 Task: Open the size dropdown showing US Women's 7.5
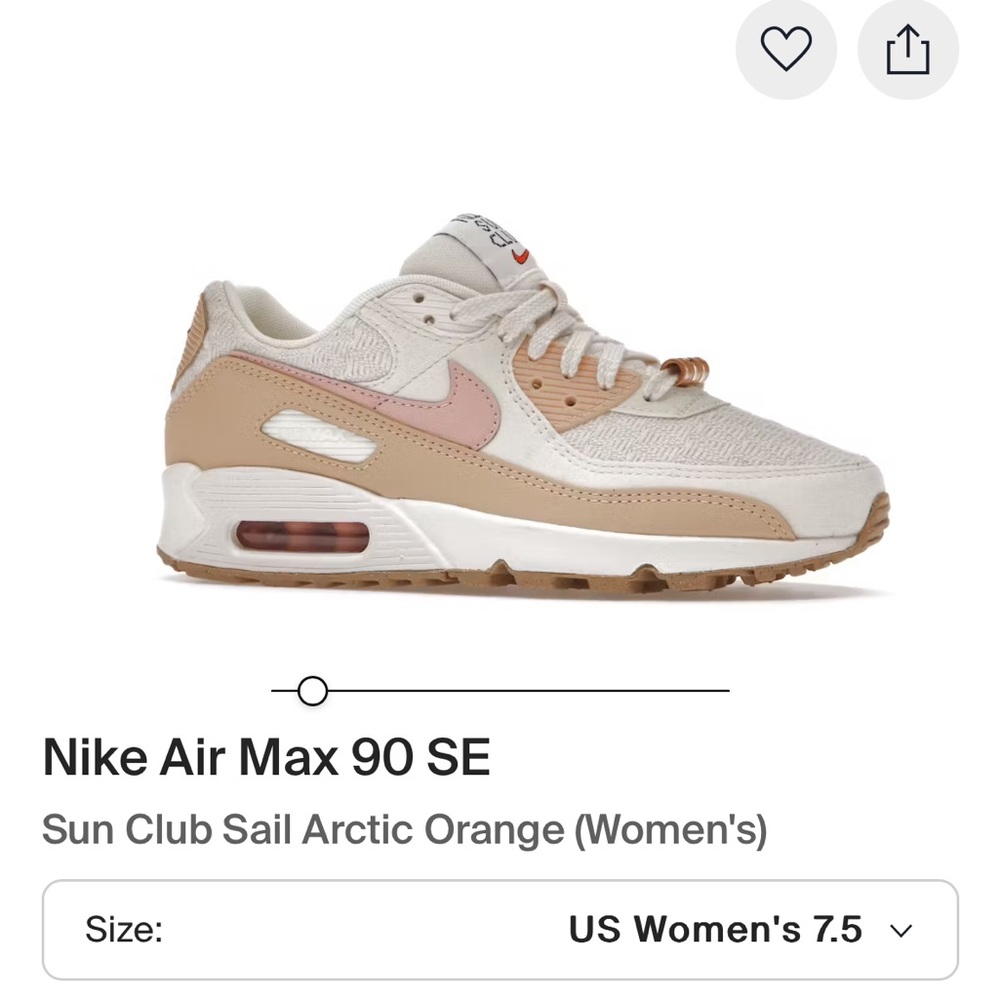(500, 930)
